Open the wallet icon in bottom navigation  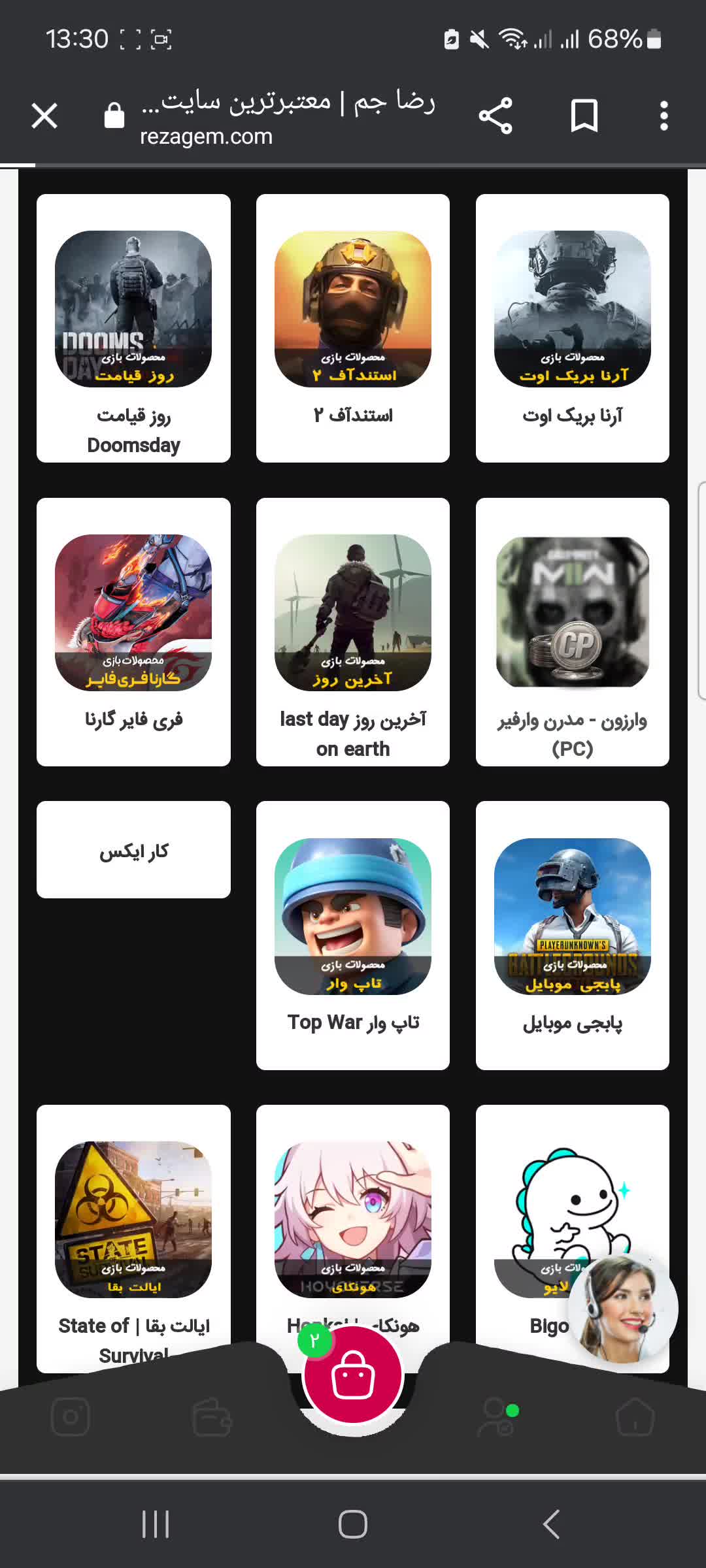[211, 1416]
